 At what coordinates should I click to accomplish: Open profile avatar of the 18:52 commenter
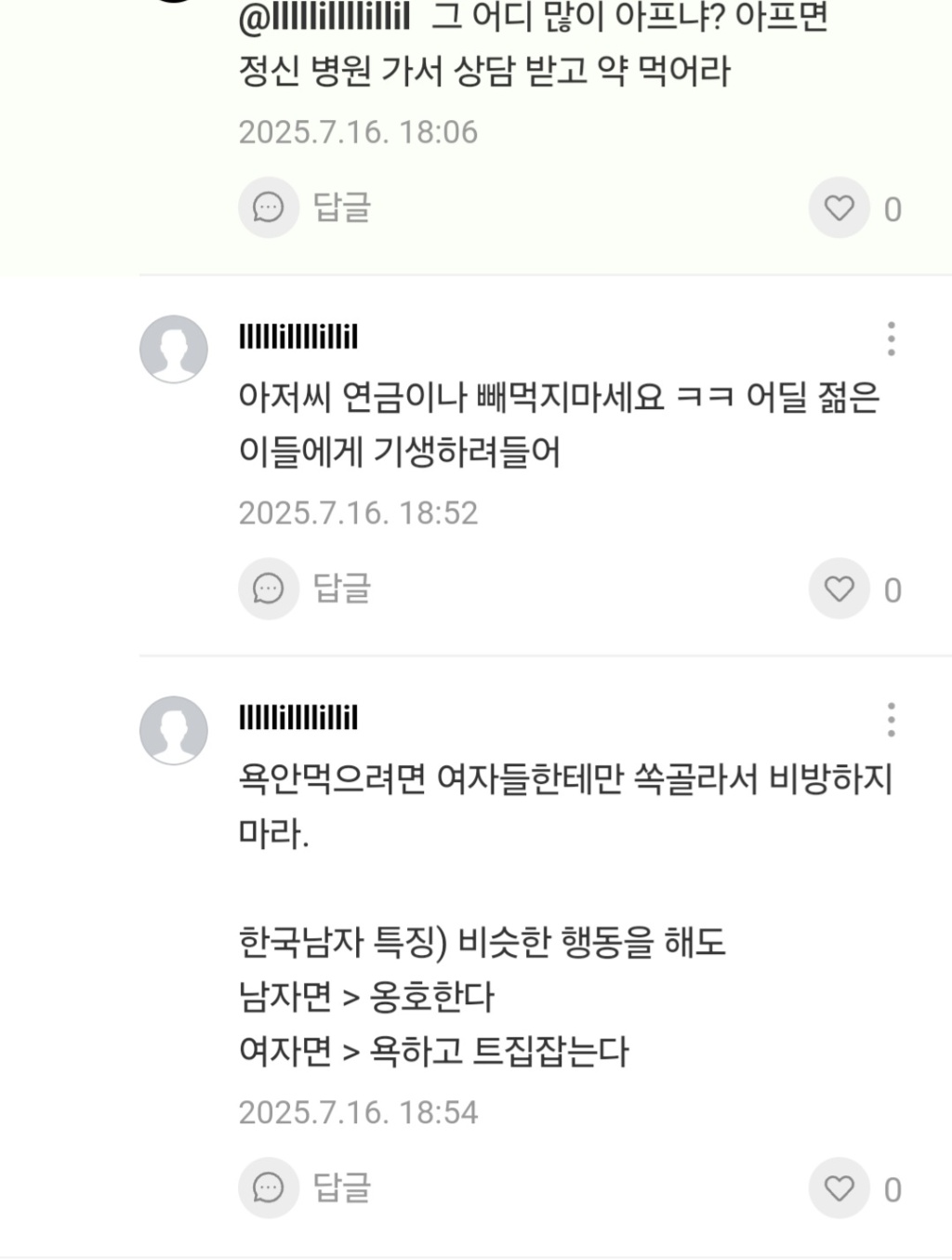pos(174,349)
